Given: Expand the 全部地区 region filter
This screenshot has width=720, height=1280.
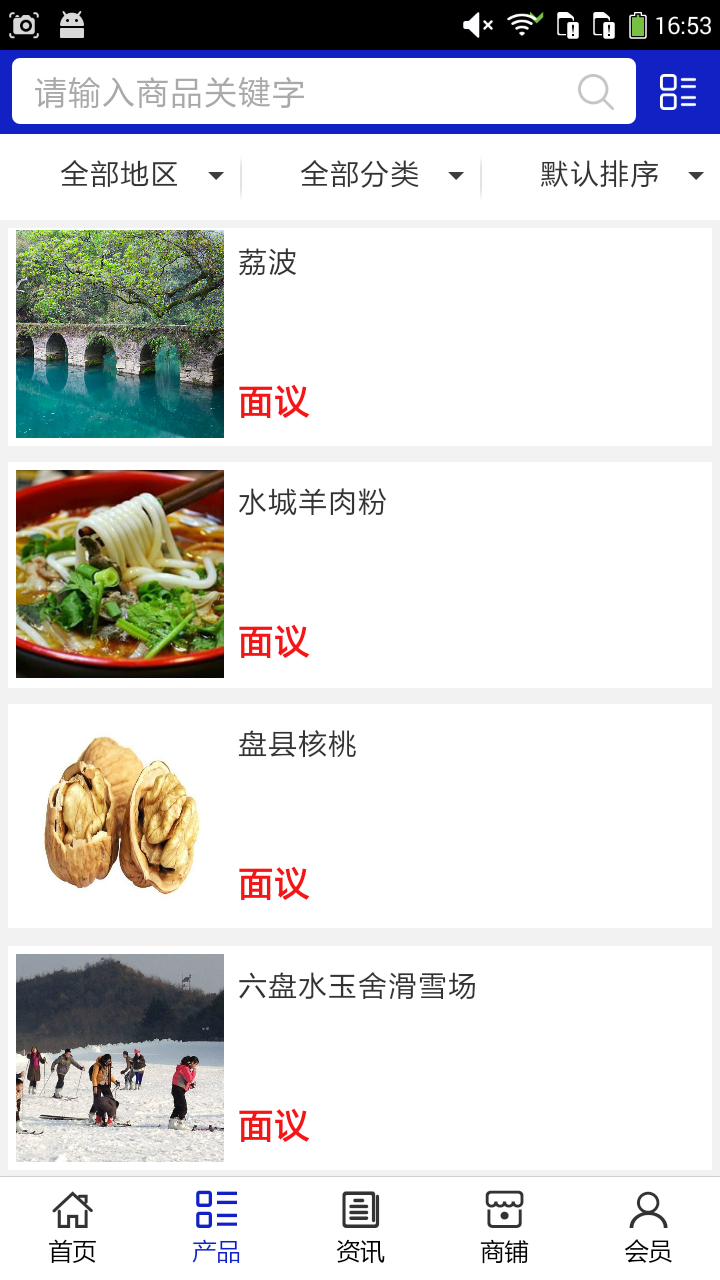Looking at the screenshot, I should click(x=120, y=175).
